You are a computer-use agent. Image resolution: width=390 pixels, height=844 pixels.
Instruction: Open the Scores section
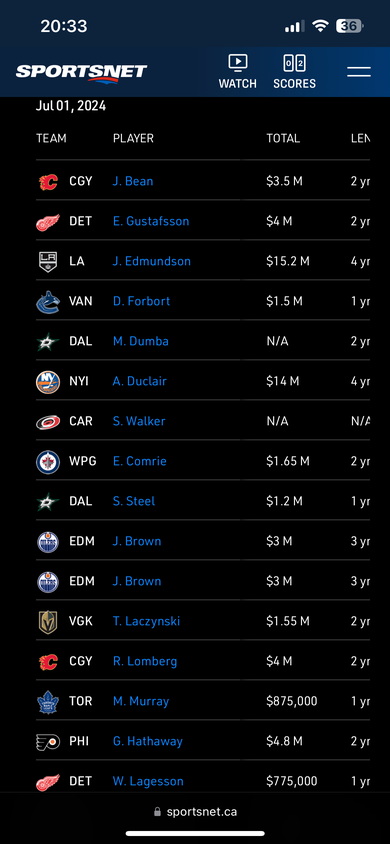coord(294,72)
